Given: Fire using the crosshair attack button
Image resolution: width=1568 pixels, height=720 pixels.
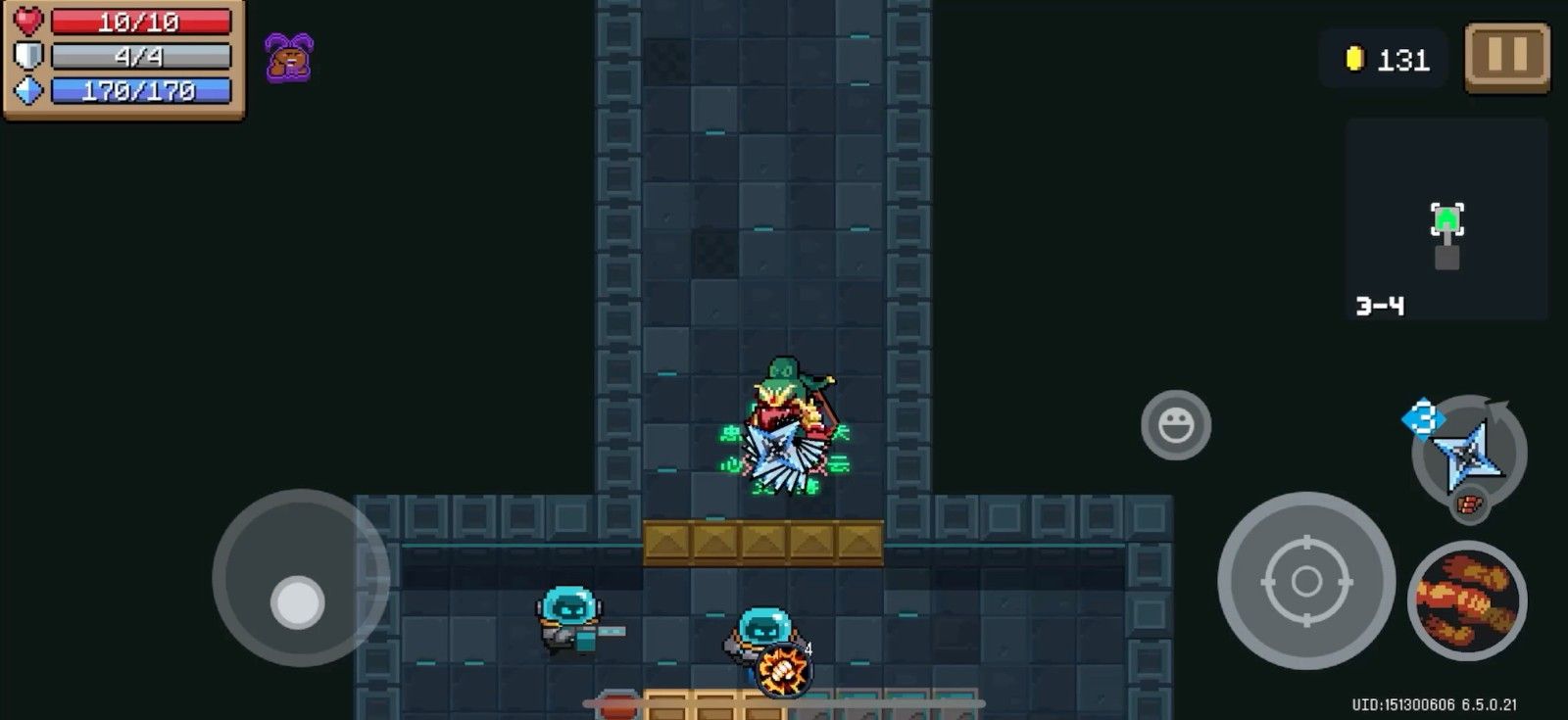Looking at the screenshot, I should 1305,581.
